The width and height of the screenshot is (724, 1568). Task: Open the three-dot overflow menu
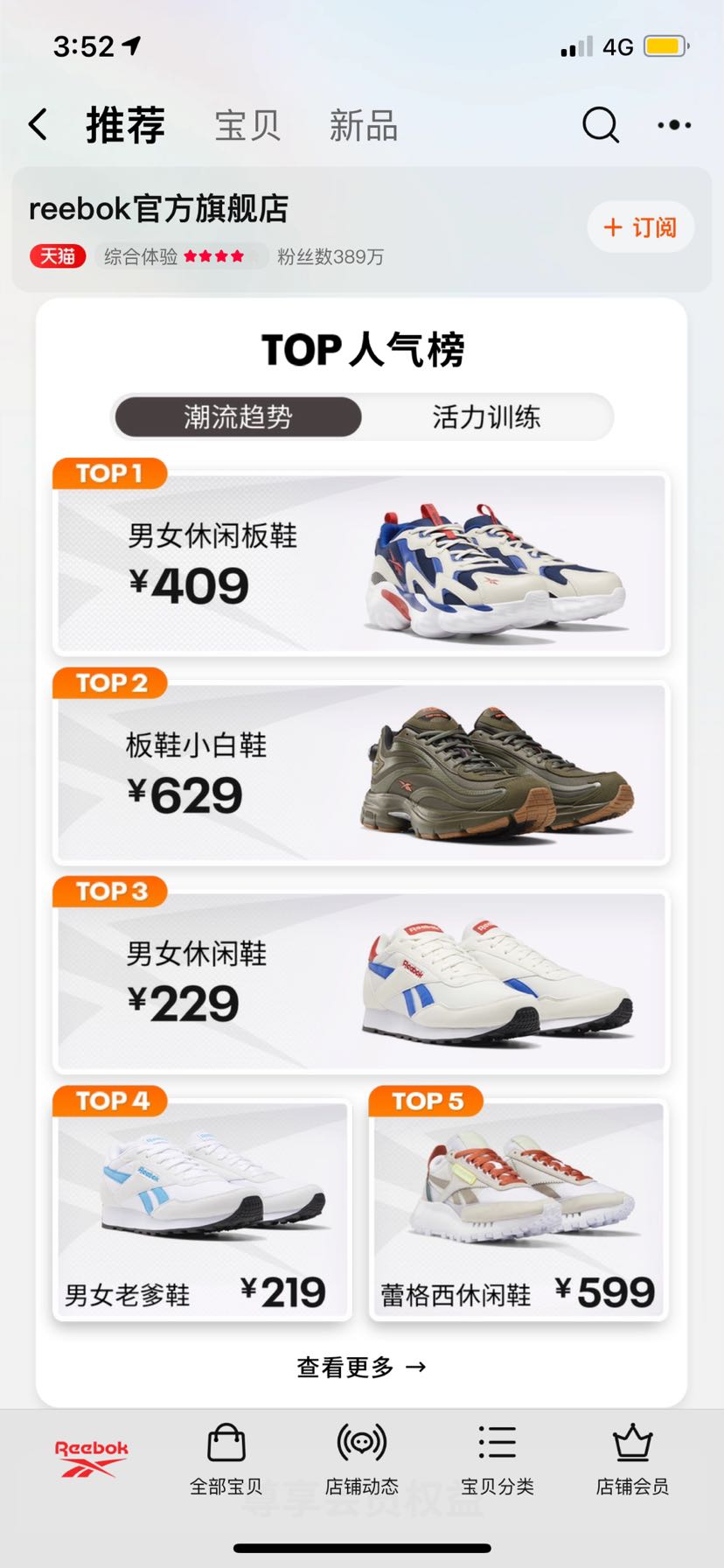(x=674, y=125)
